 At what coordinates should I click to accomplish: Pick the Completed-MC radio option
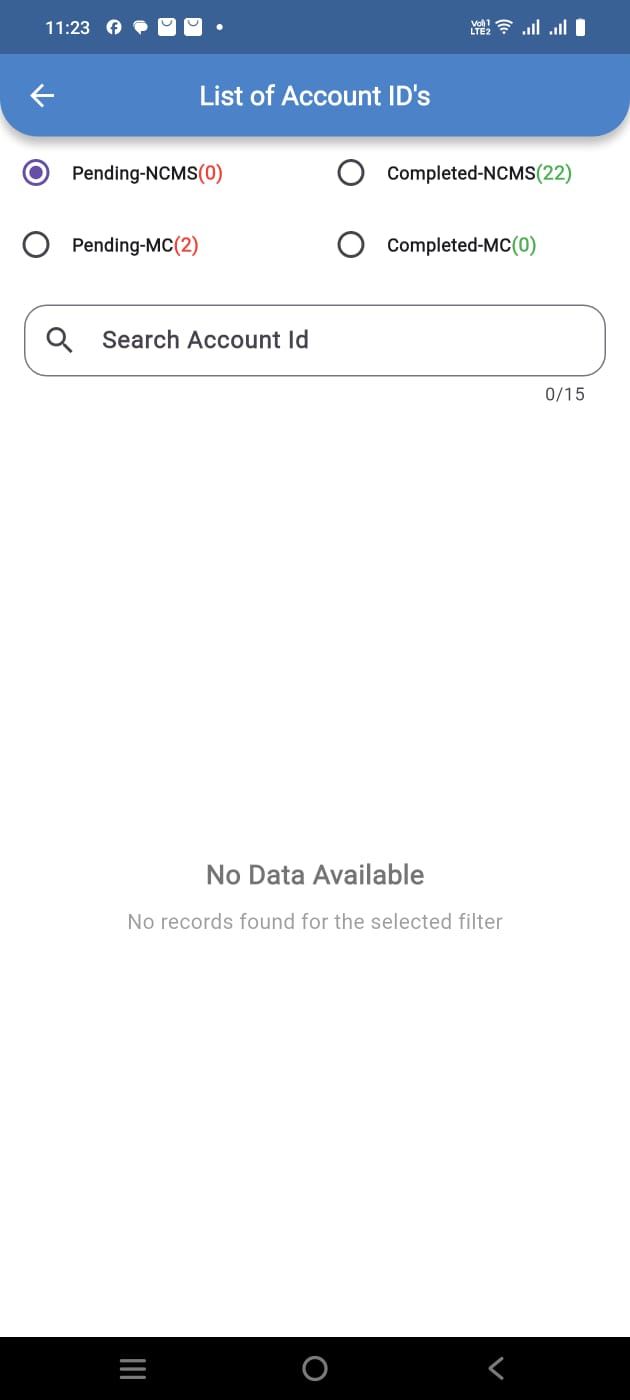[x=351, y=245]
